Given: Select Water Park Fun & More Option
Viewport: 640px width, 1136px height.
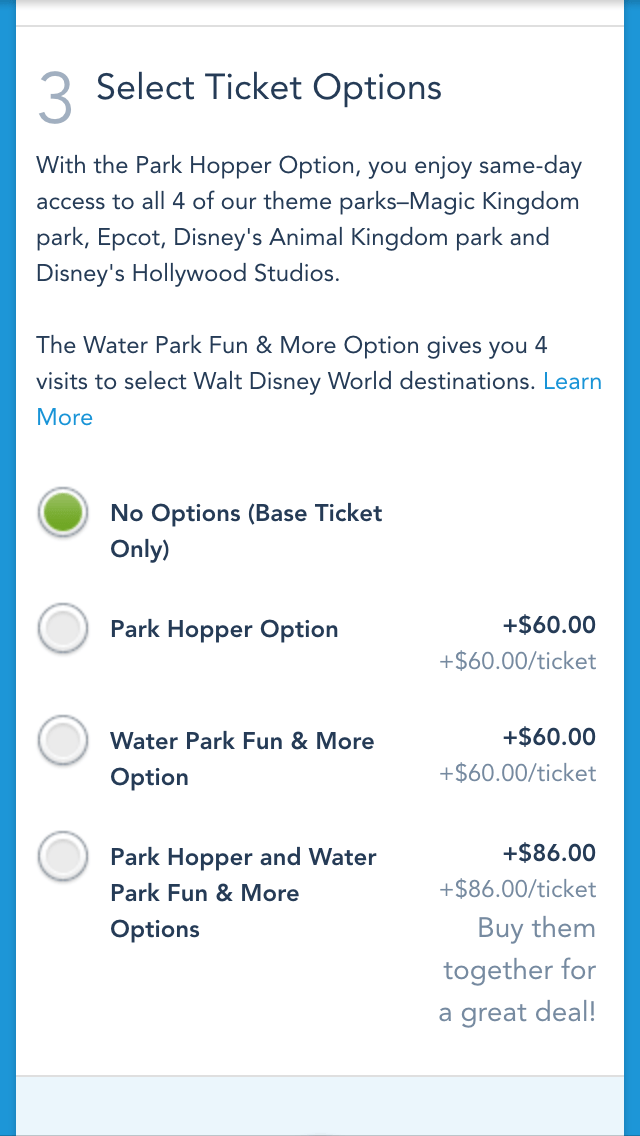Looking at the screenshot, I should (64, 742).
